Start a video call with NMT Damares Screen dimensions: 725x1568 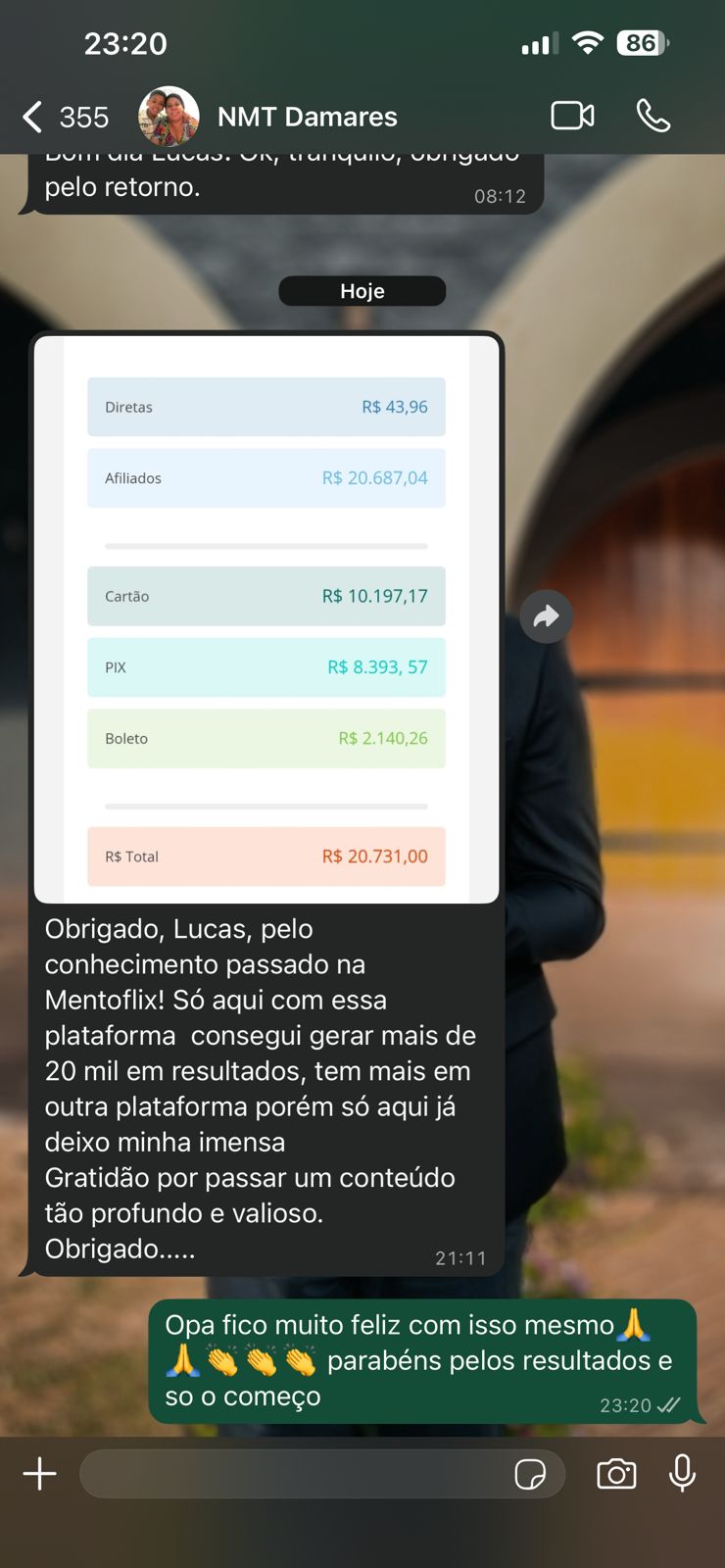572,116
